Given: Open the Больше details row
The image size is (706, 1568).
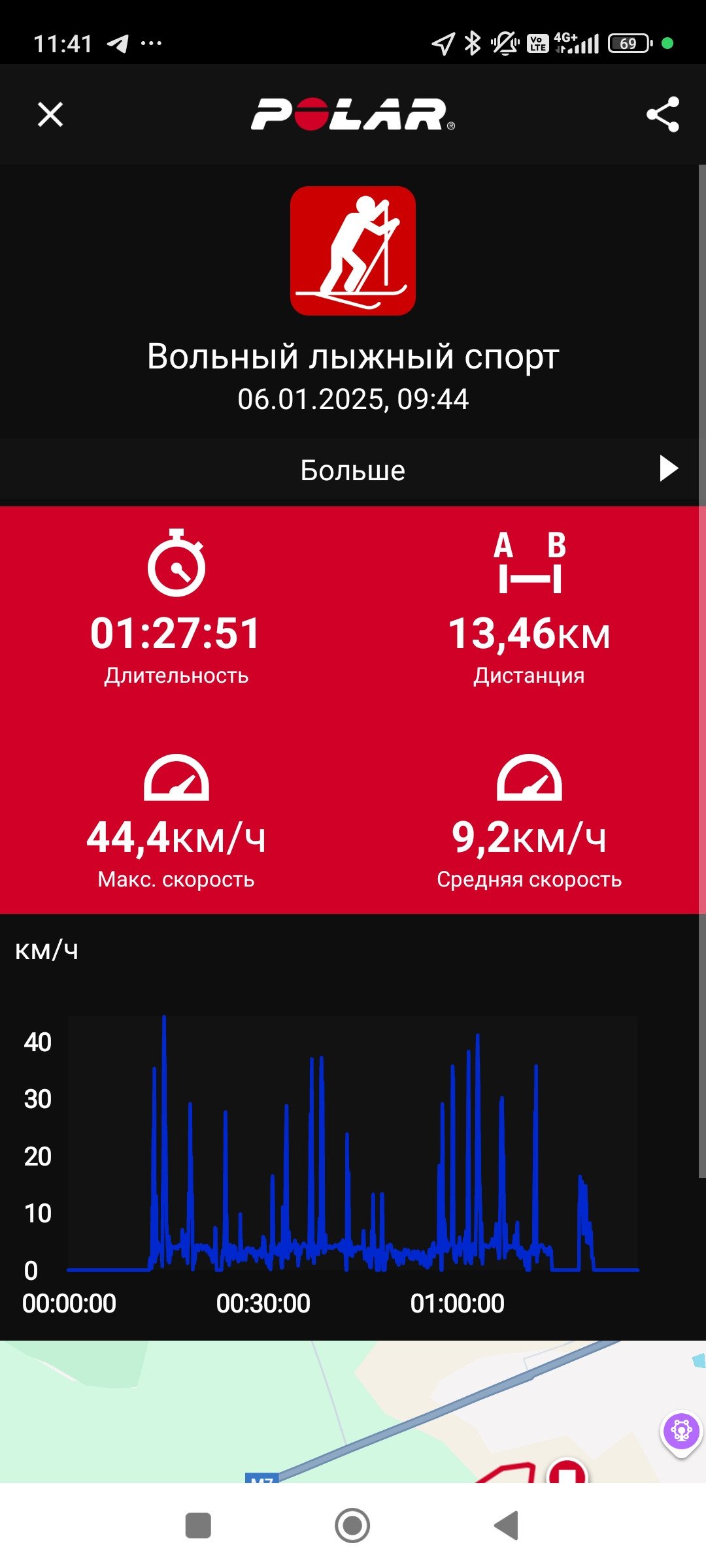Looking at the screenshot, I should [x=353, y=470].
